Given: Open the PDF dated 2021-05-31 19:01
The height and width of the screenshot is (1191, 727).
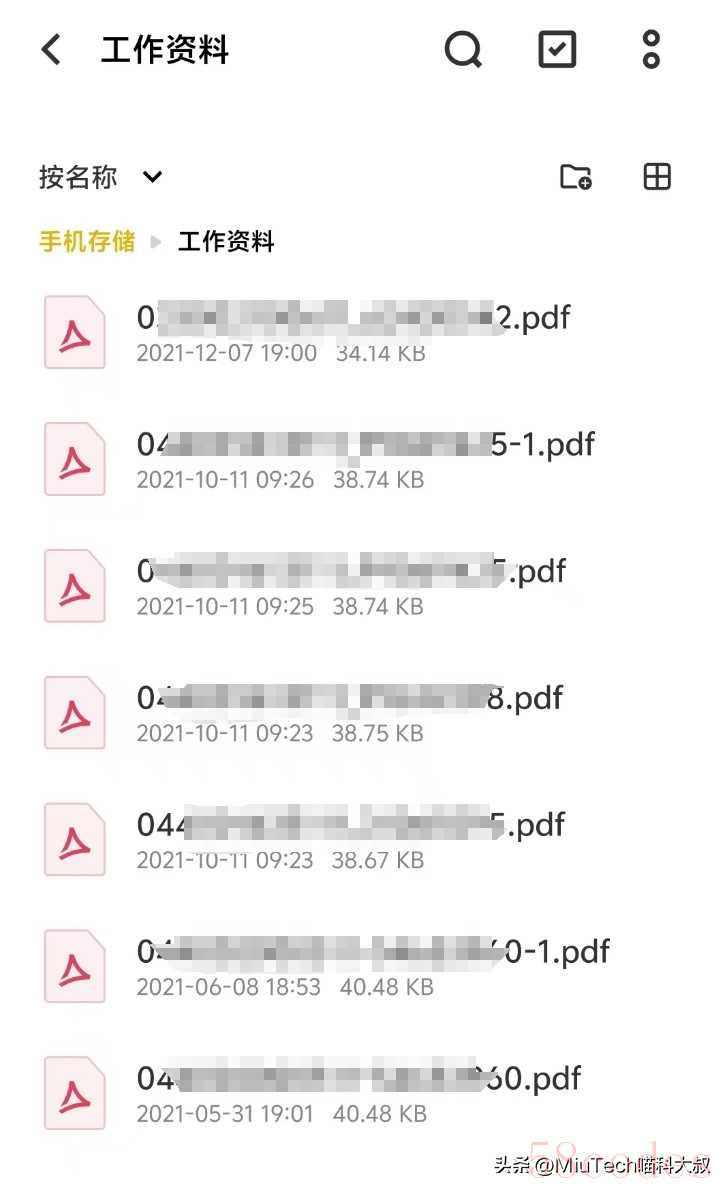Looking at the screenshot, I should tap(363, 1094).
